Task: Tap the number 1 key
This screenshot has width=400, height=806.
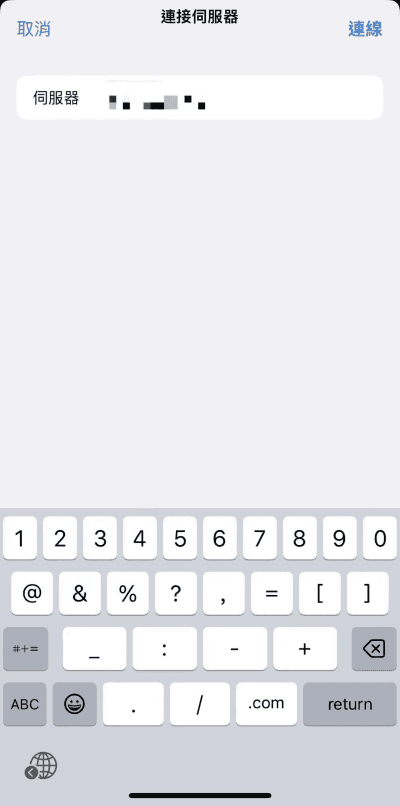Action: click(20, 538)
